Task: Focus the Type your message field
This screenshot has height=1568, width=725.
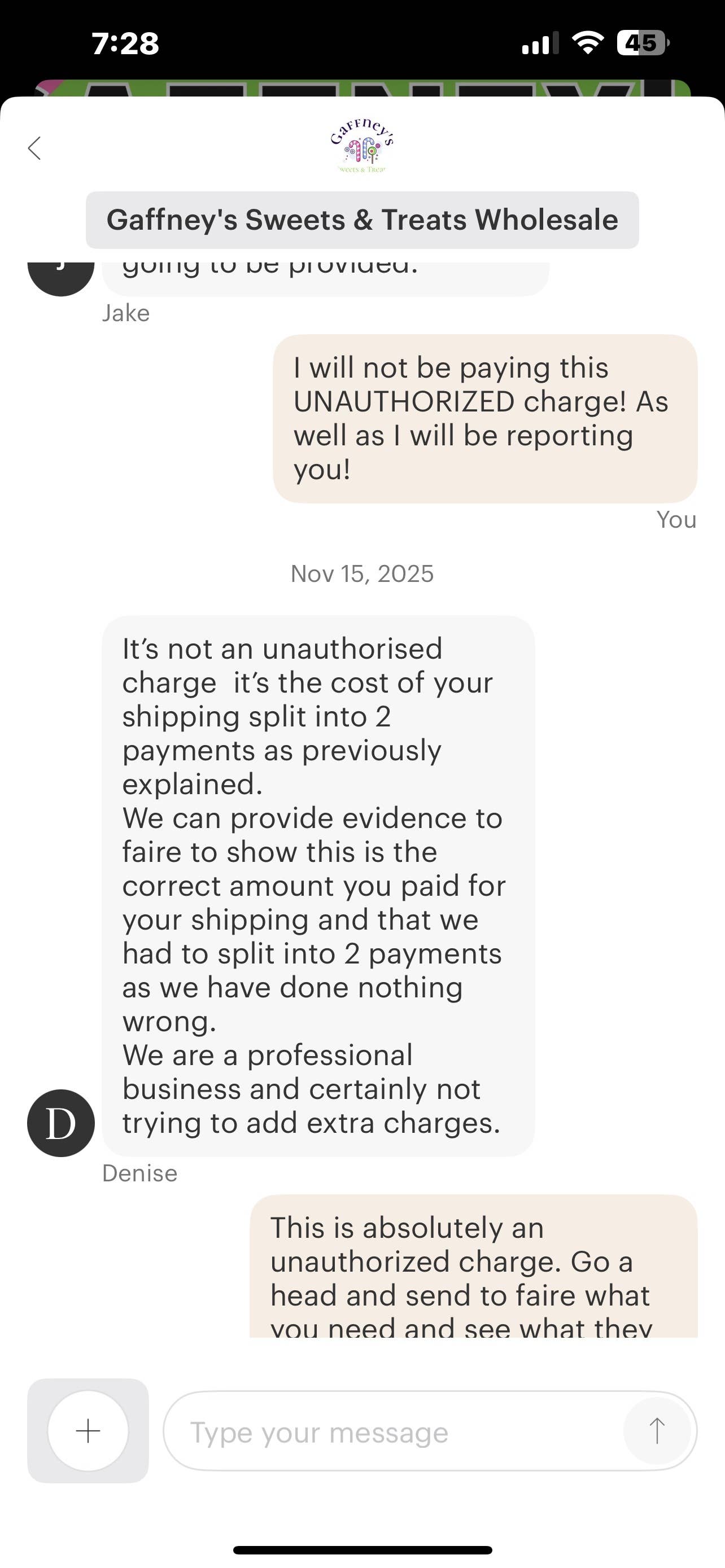Action: coord(396,1431)
